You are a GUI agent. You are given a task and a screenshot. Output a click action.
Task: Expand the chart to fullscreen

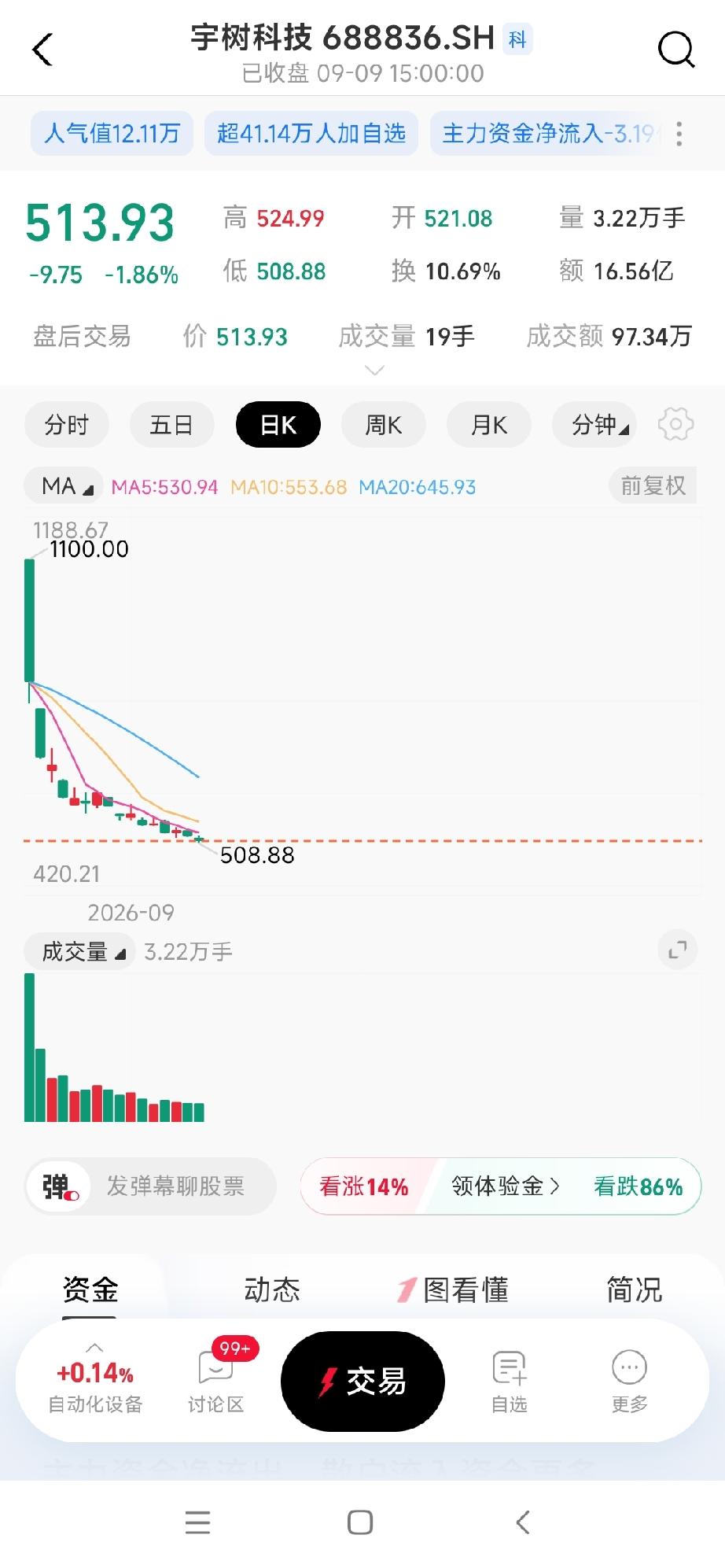click(x=677, y=950)
